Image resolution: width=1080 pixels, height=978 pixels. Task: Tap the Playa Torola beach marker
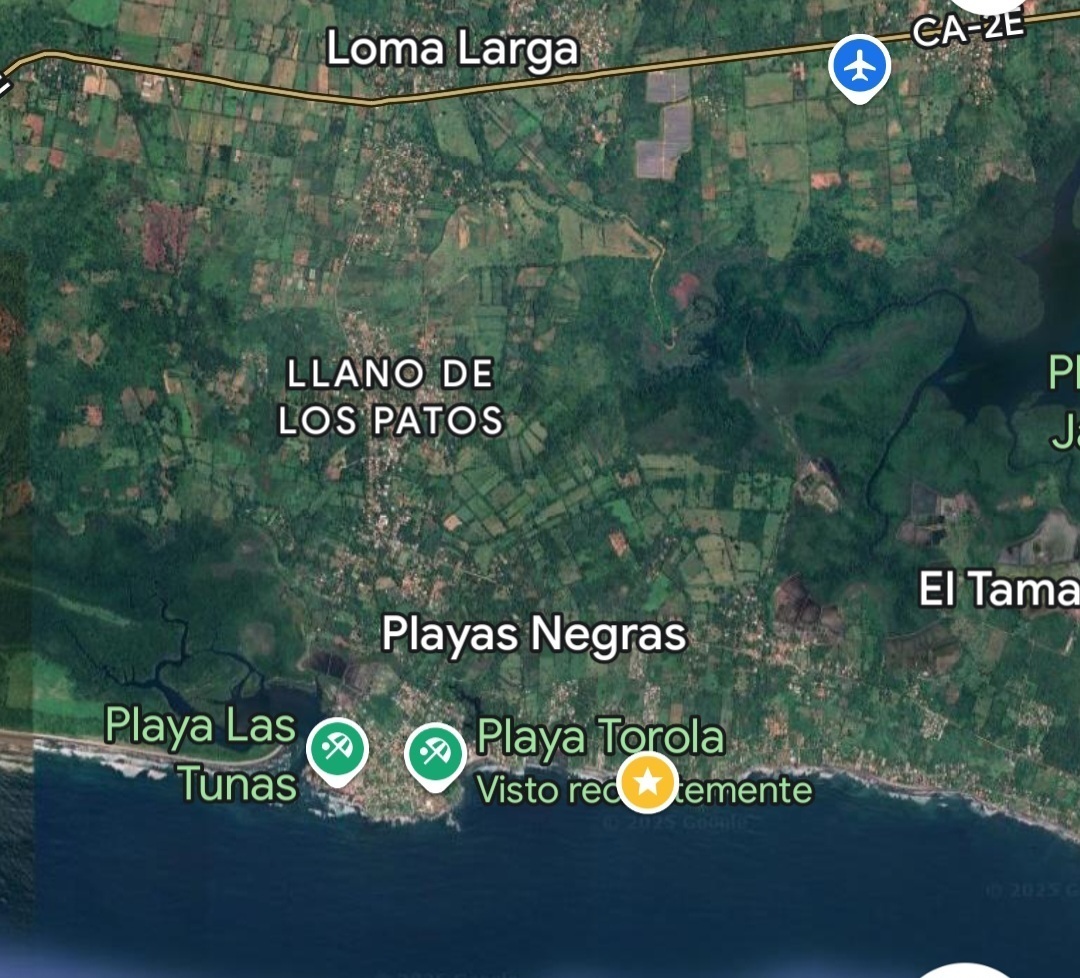click(x=435, y=754)
